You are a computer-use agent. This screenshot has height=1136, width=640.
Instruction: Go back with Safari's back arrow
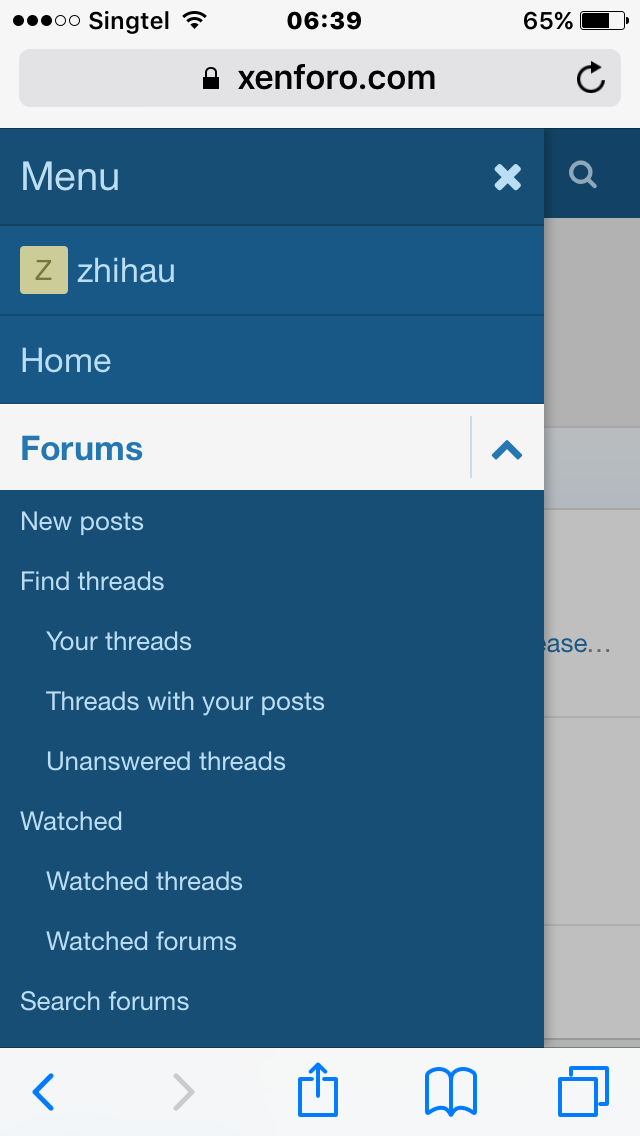coord(43,1091)
